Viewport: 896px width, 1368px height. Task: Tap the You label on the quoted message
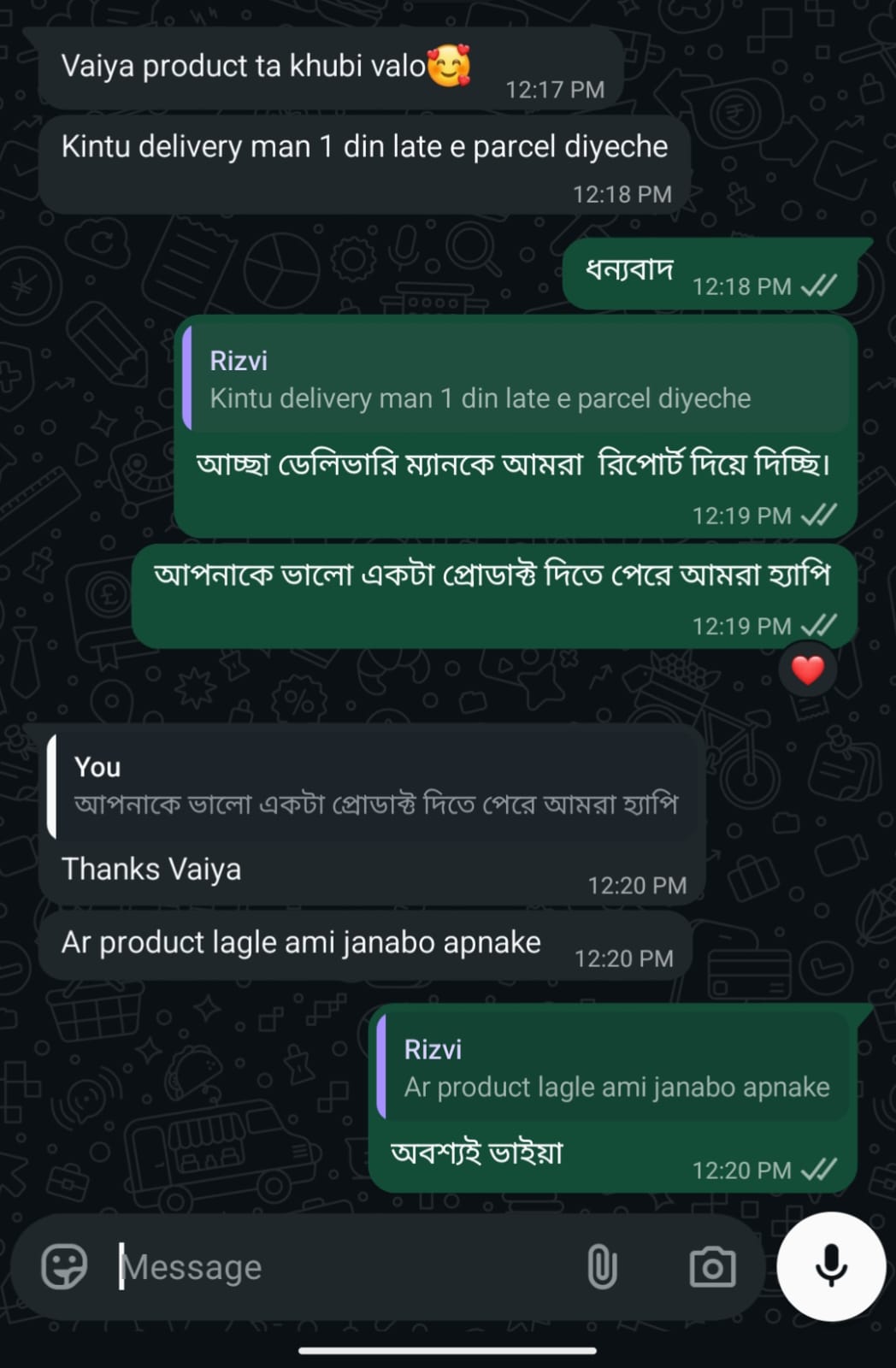(98, 767)
